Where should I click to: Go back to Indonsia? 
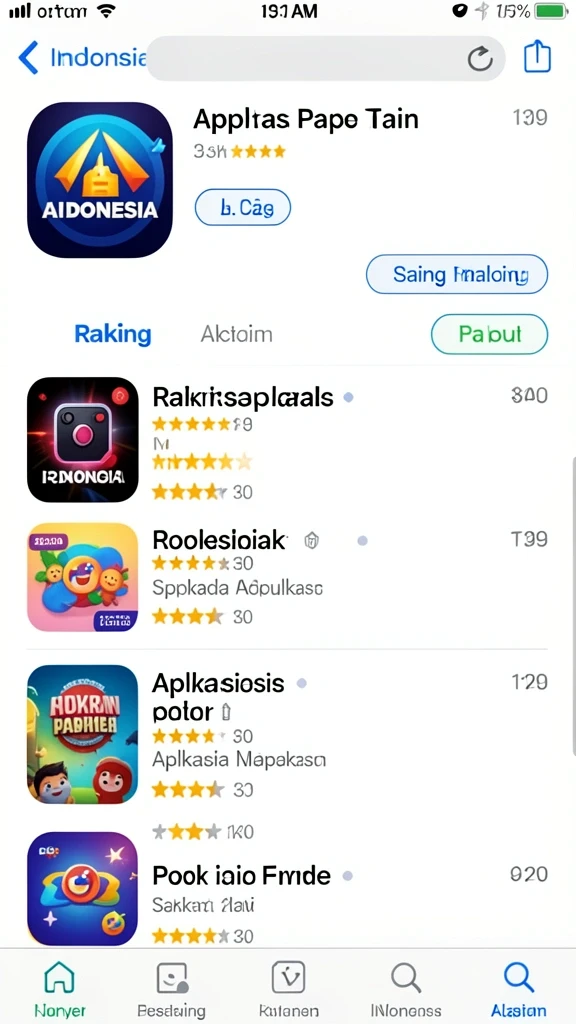pyautogui.click(x=82, y=58)
